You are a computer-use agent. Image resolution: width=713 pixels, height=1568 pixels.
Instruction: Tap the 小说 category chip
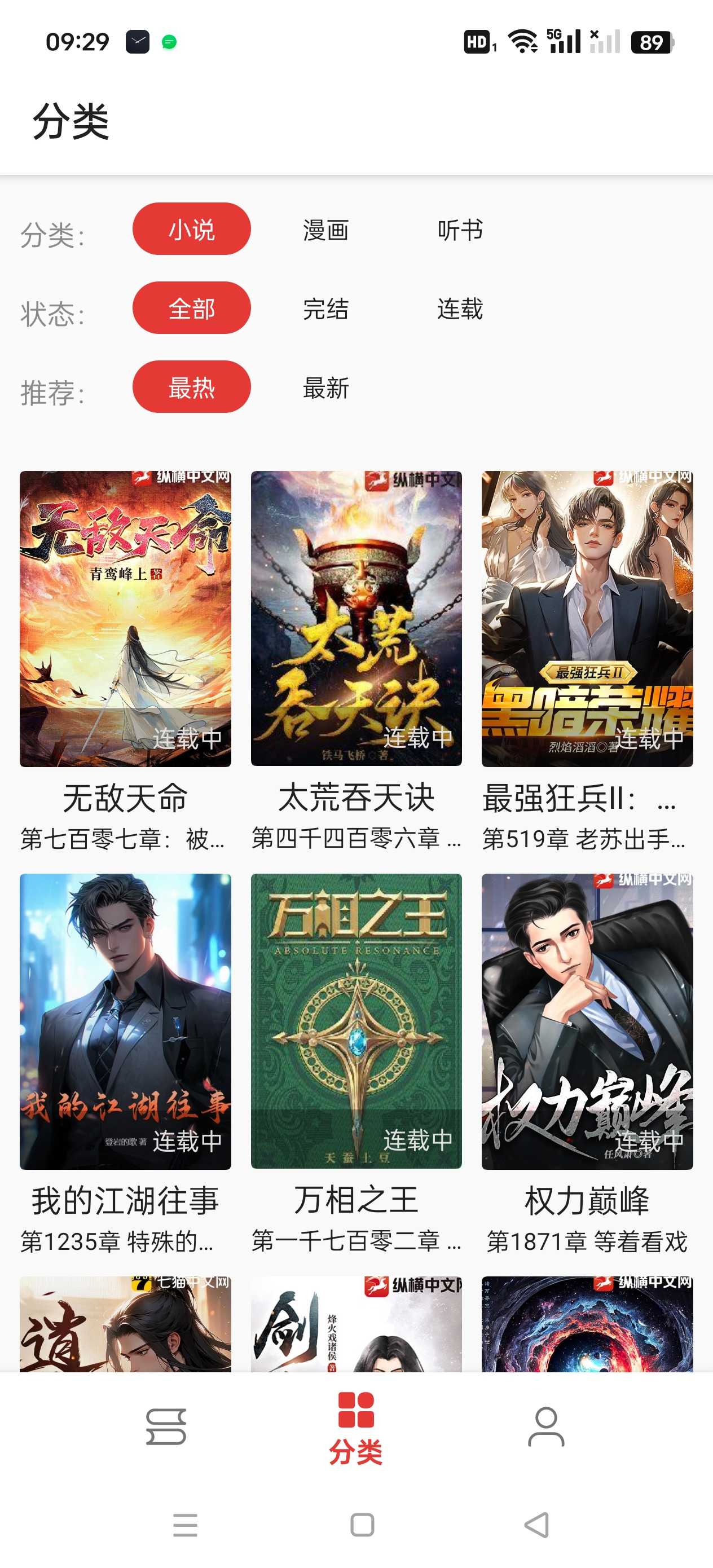pos(191,230)
